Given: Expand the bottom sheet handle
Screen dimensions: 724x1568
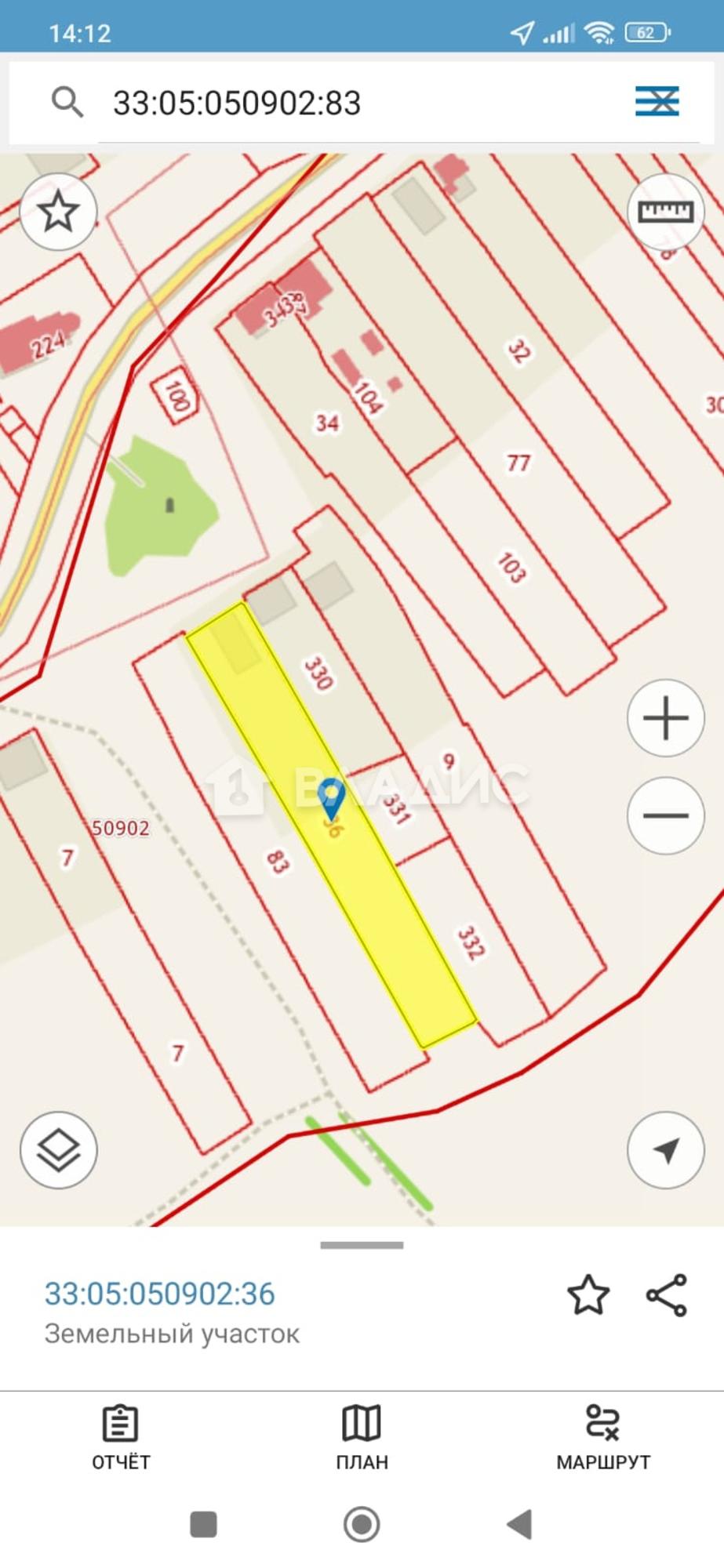Looking at the screenshot, I should (362, 1245).
